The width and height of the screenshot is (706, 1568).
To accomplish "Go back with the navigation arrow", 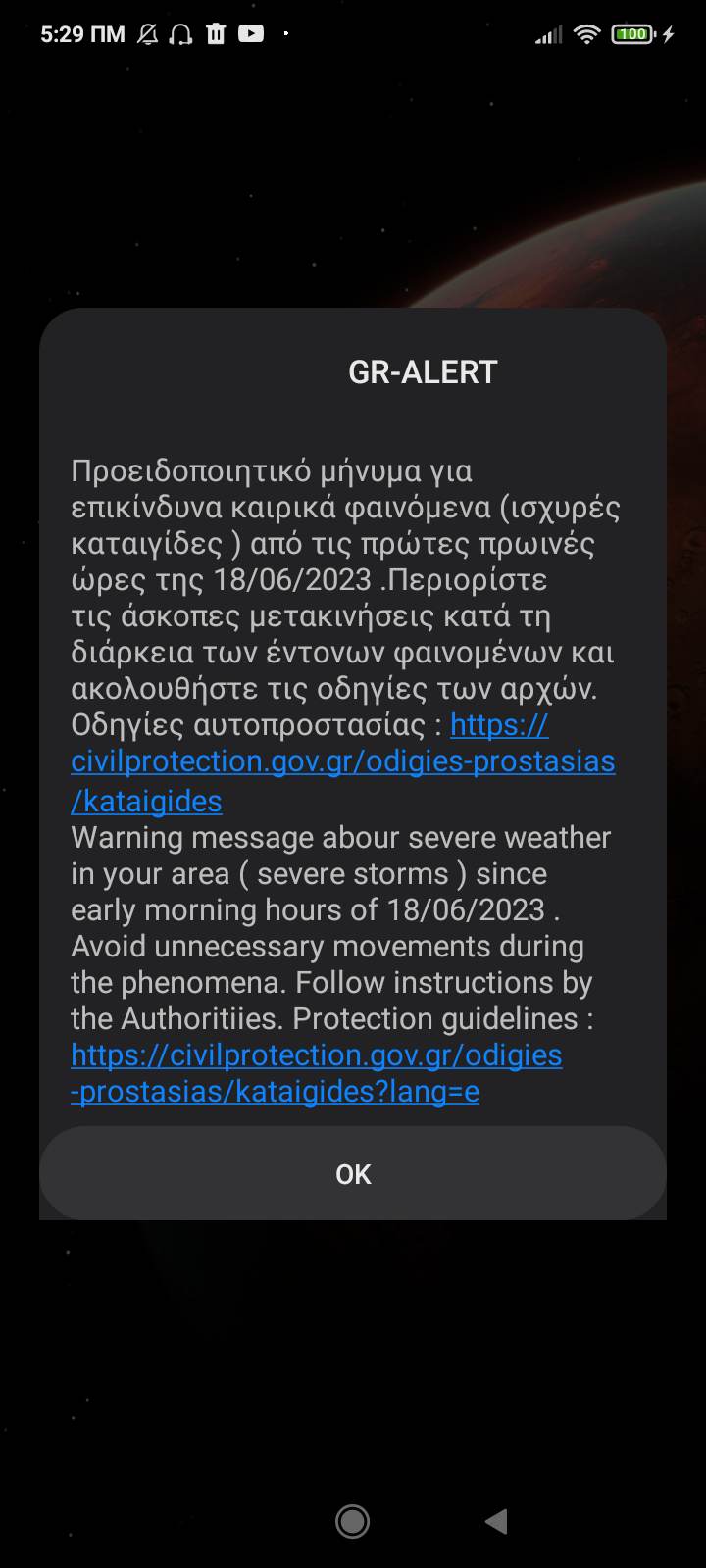I will tap(496, 1521).
